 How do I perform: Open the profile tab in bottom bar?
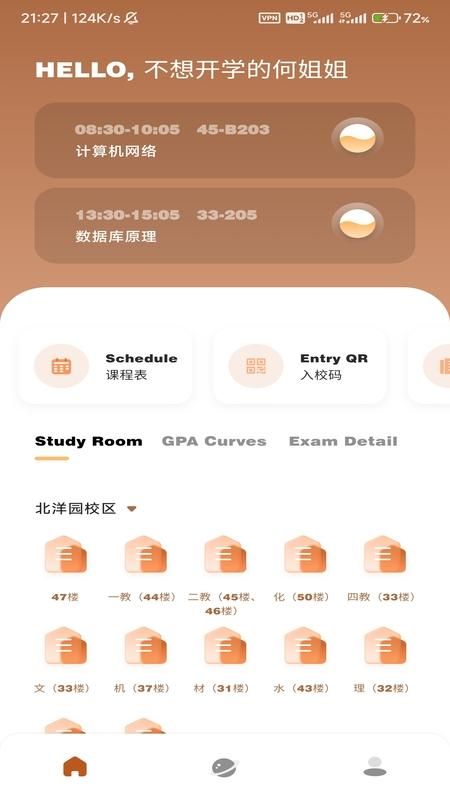tap(374, 767)
